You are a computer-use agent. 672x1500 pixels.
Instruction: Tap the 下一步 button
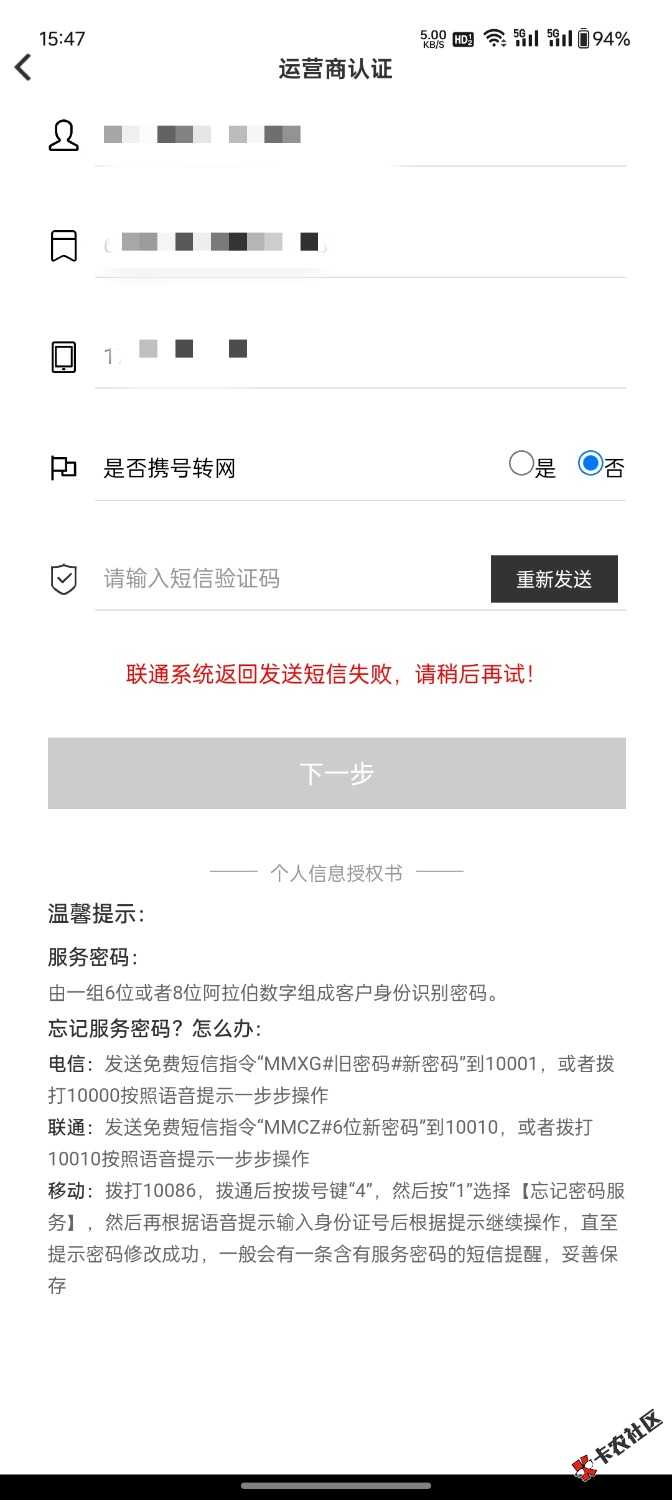(337, 773)
